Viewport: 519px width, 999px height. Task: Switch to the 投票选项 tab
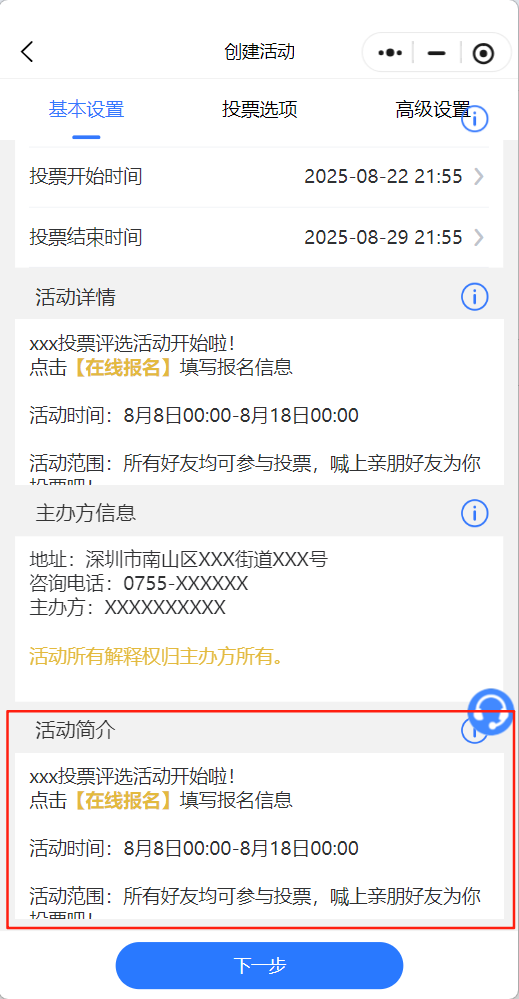(x=260, y=110)
